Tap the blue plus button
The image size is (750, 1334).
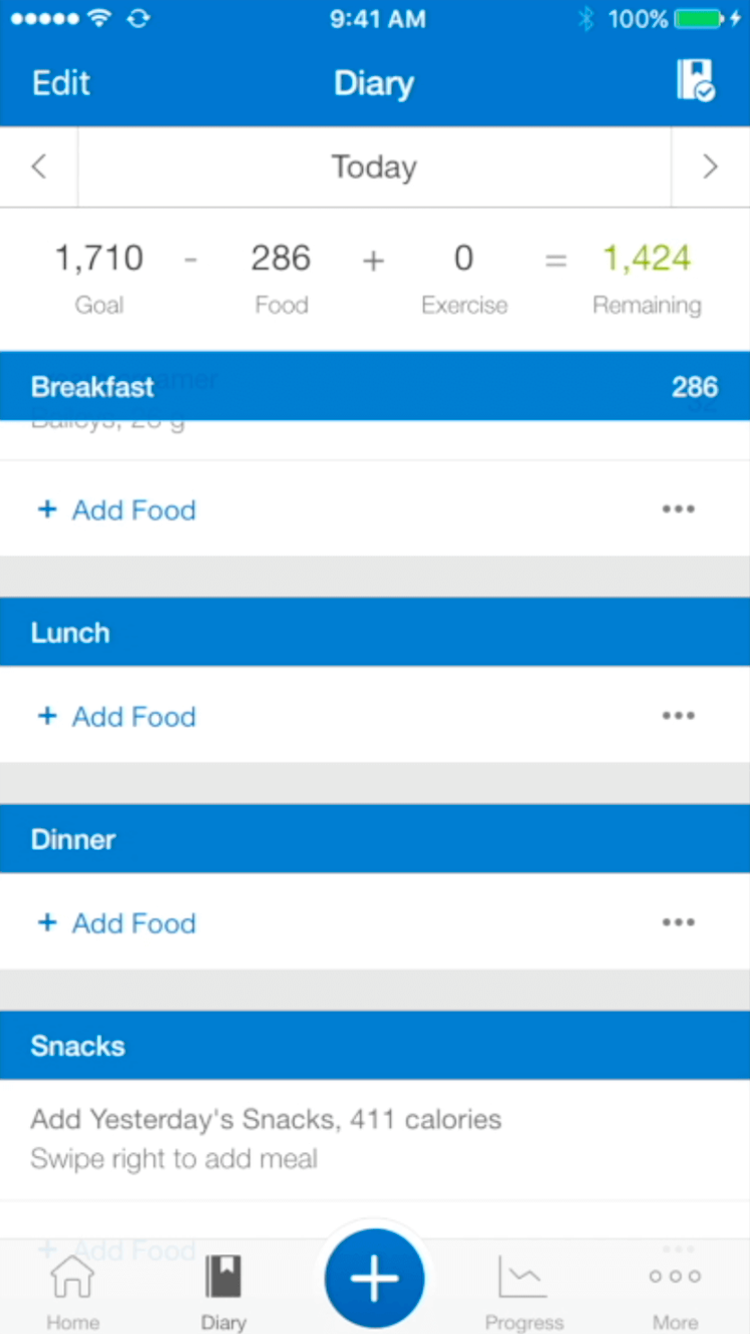pos(375,1278)
